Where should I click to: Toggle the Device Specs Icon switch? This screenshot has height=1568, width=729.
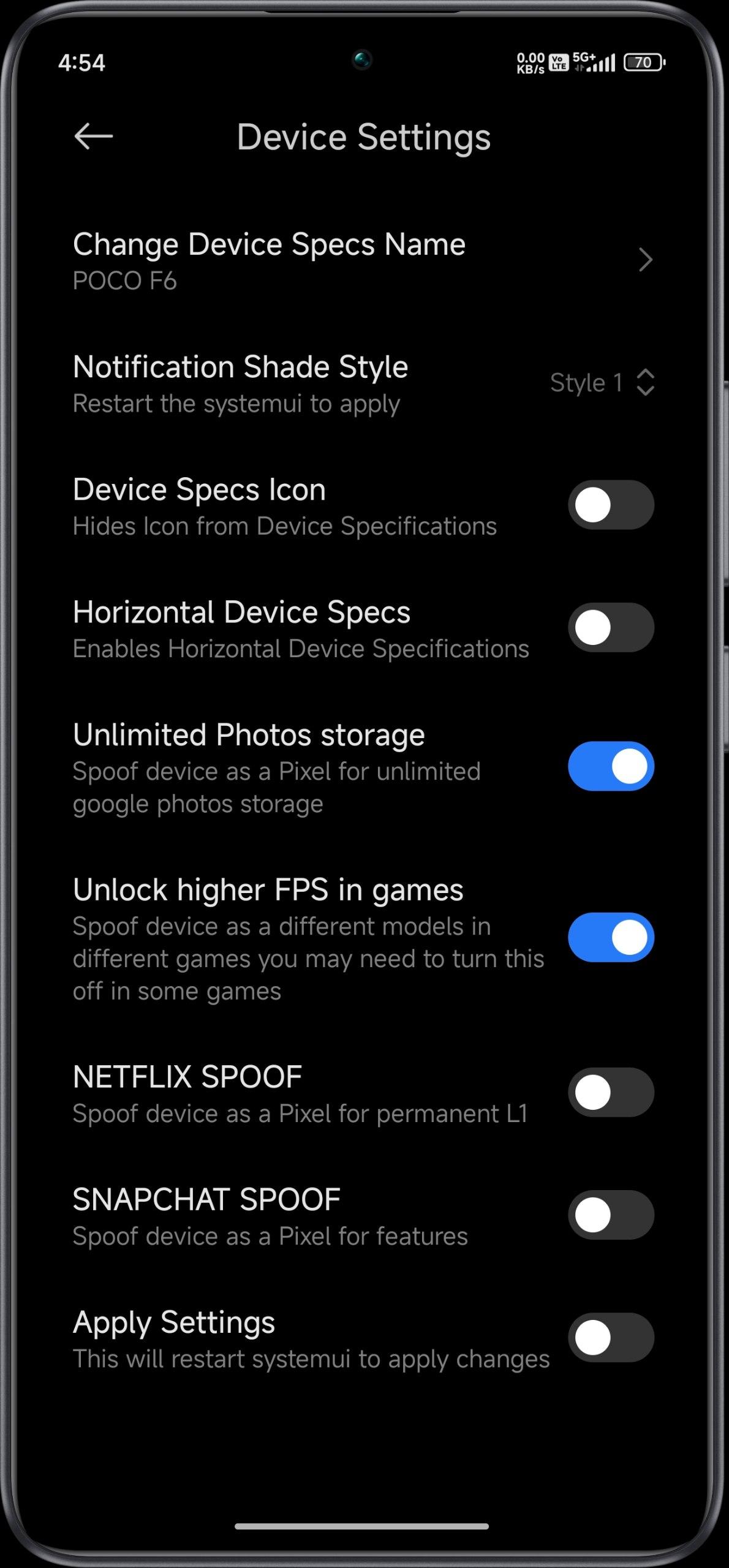pyautogui.click(x=611, y=505)
